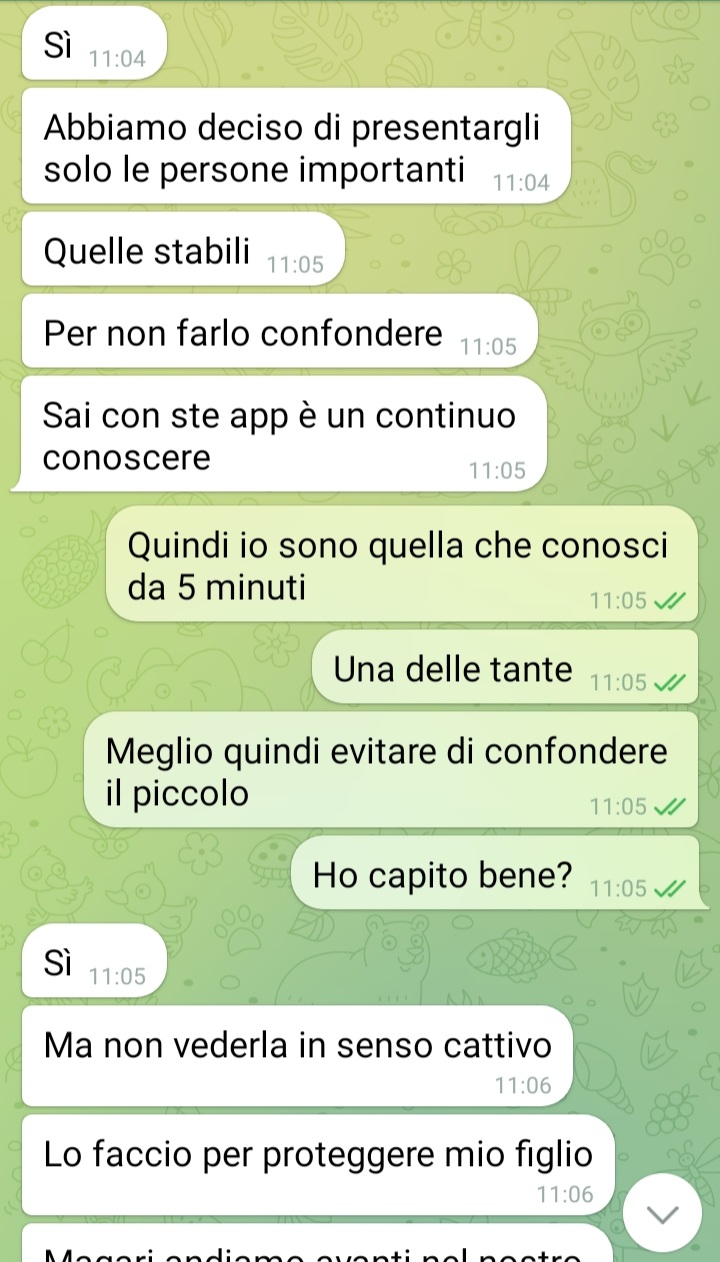Image resolution: width=720 pixels, height=1262 pixels.
Task: Jump to the latest messages with the down arrow
Action: [662, 1213]
